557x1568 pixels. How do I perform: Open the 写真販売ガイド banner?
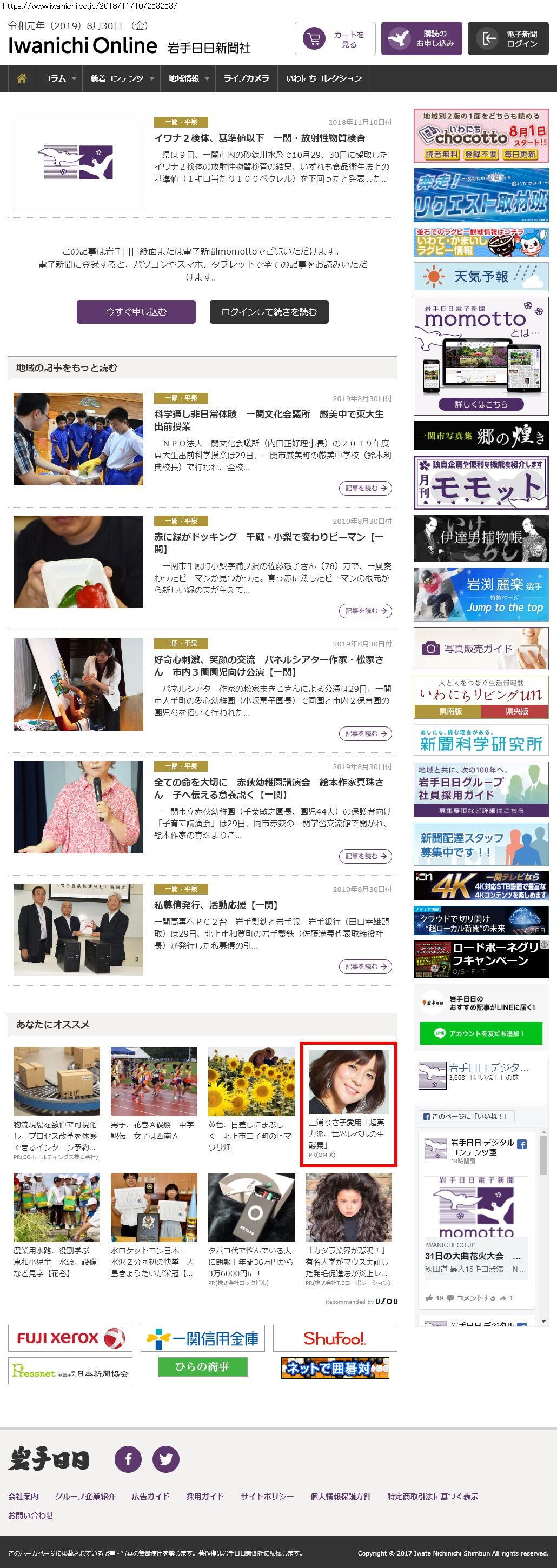pyautogui.click(x=480, y=649)
